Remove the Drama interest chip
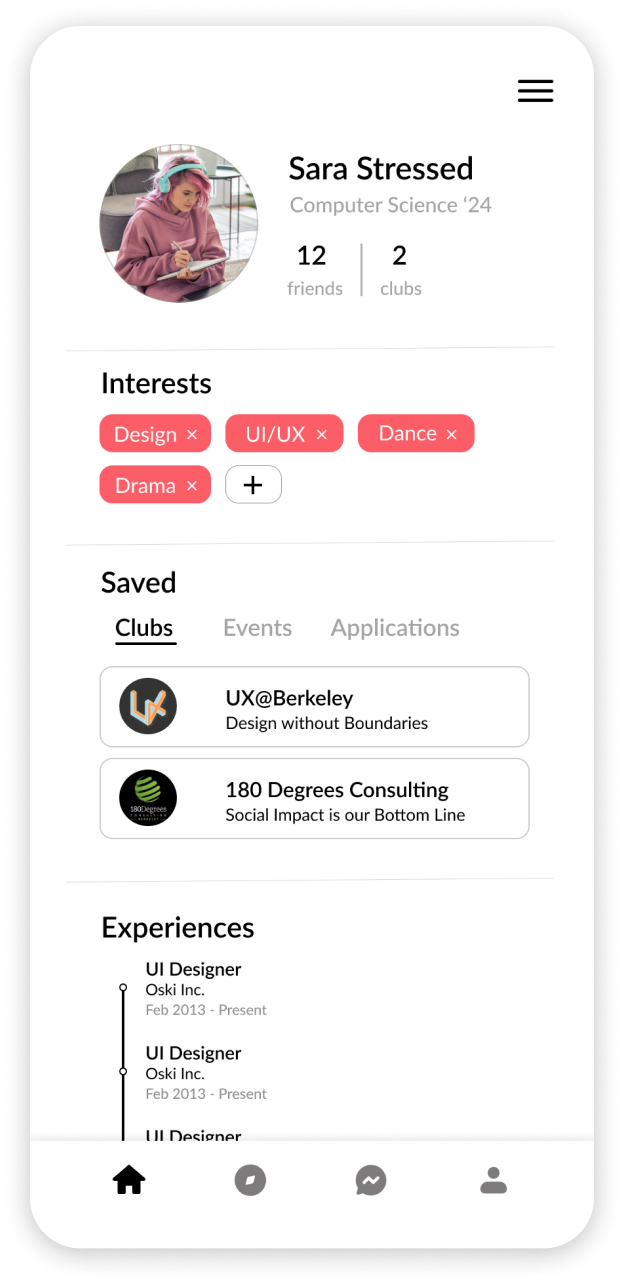The height and width of the screenshot is (1283, 624). [x=192, y=486]
